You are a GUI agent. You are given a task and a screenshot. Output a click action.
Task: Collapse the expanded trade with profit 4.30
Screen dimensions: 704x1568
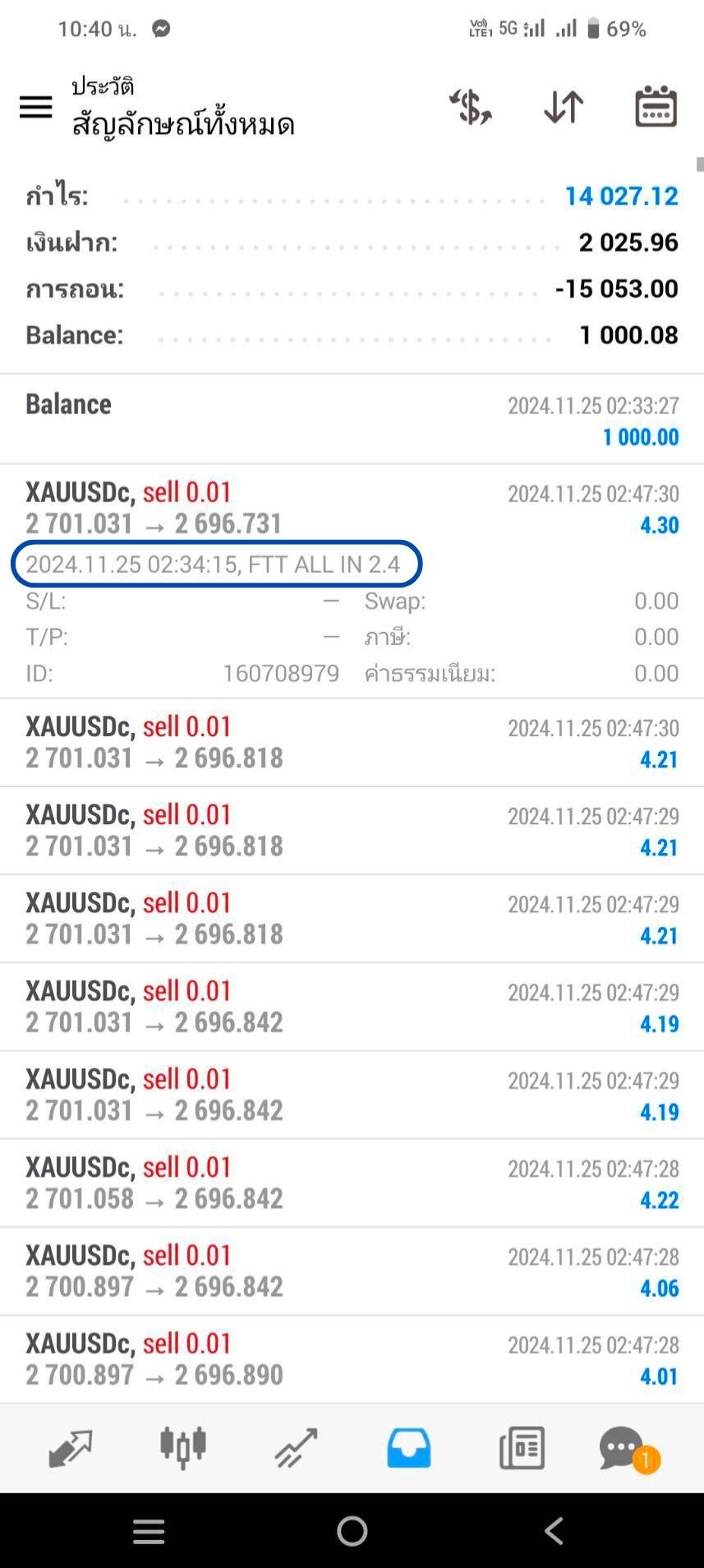[x=352, y=581]
